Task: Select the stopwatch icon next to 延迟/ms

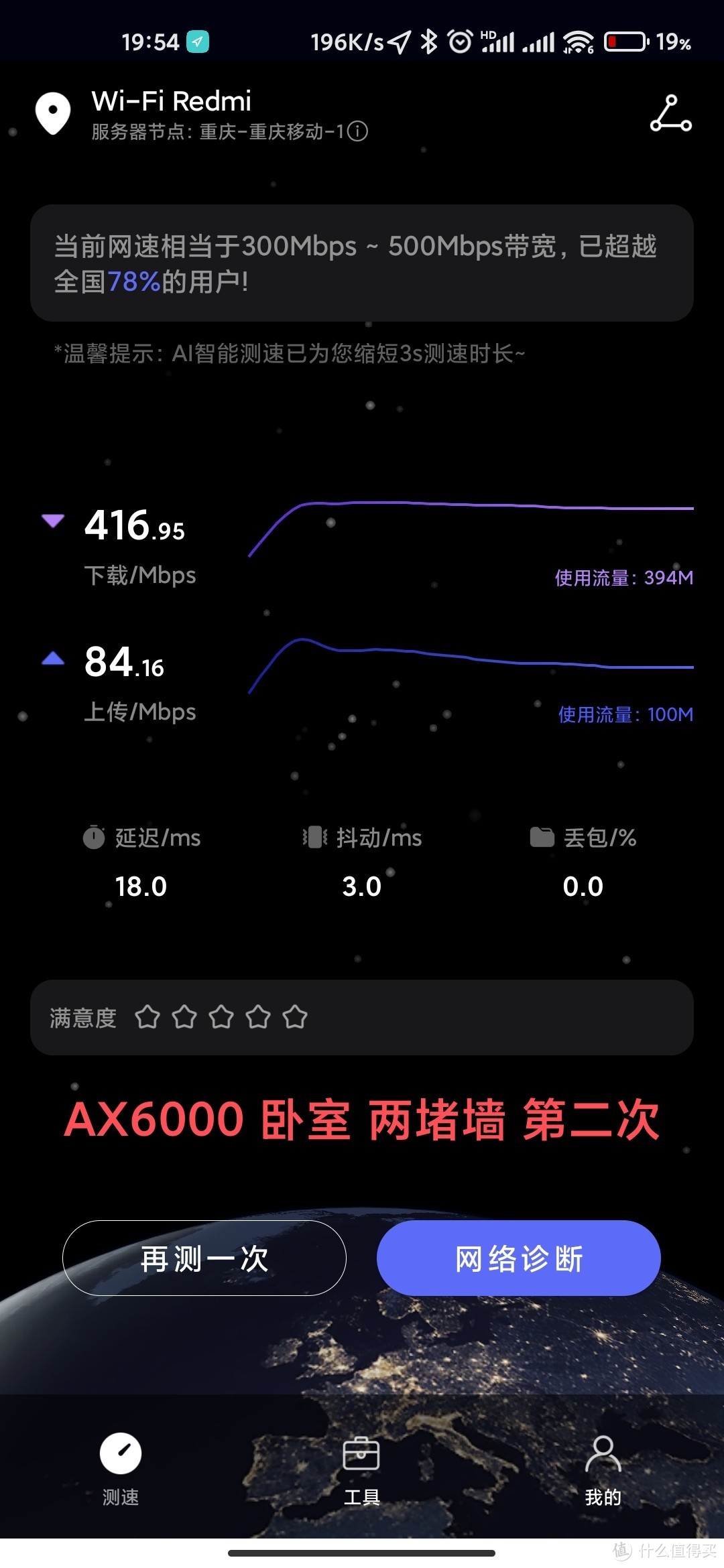Action: click(95, 837)
